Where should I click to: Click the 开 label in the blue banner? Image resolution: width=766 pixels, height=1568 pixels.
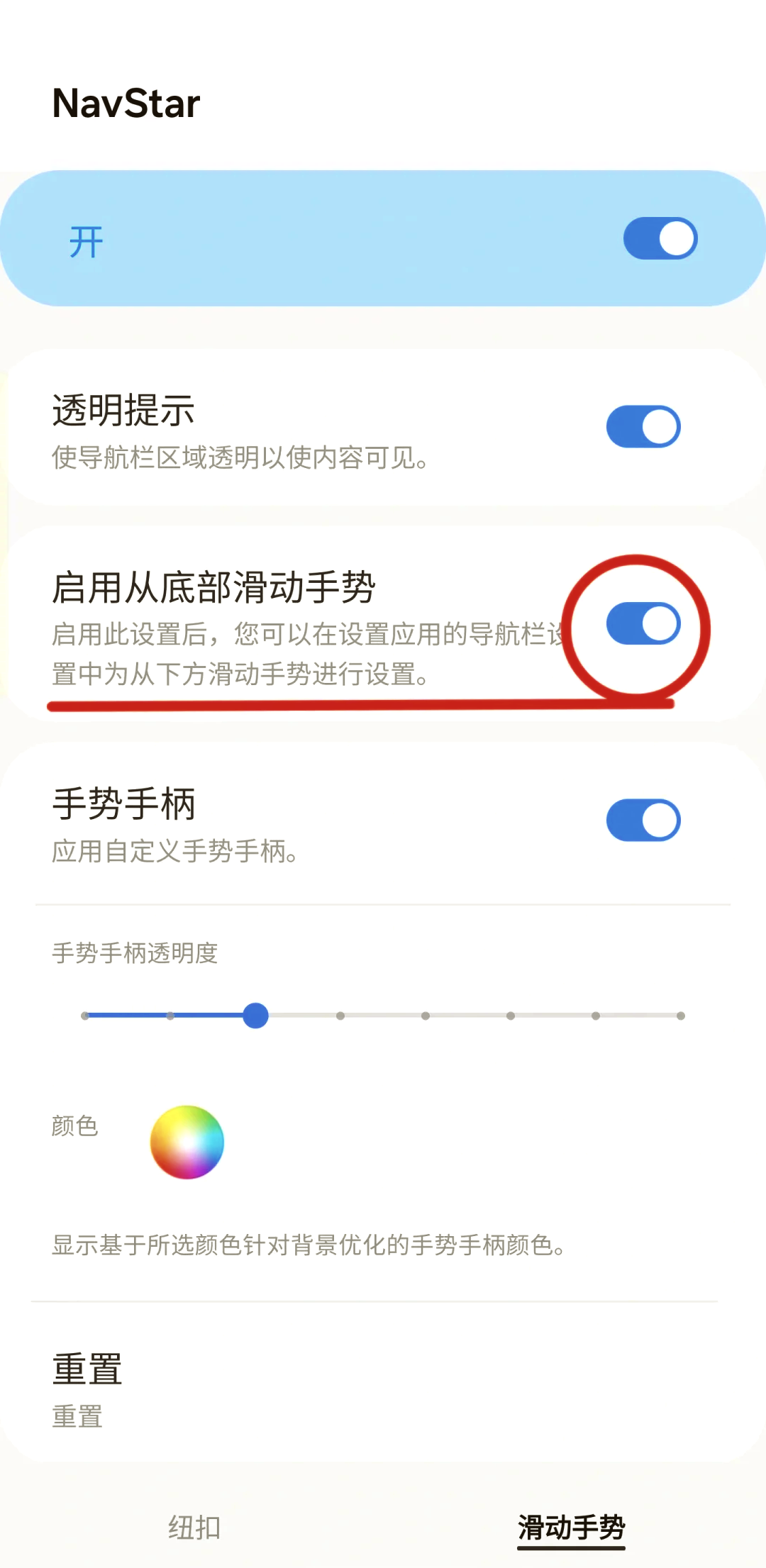(88, 240)
